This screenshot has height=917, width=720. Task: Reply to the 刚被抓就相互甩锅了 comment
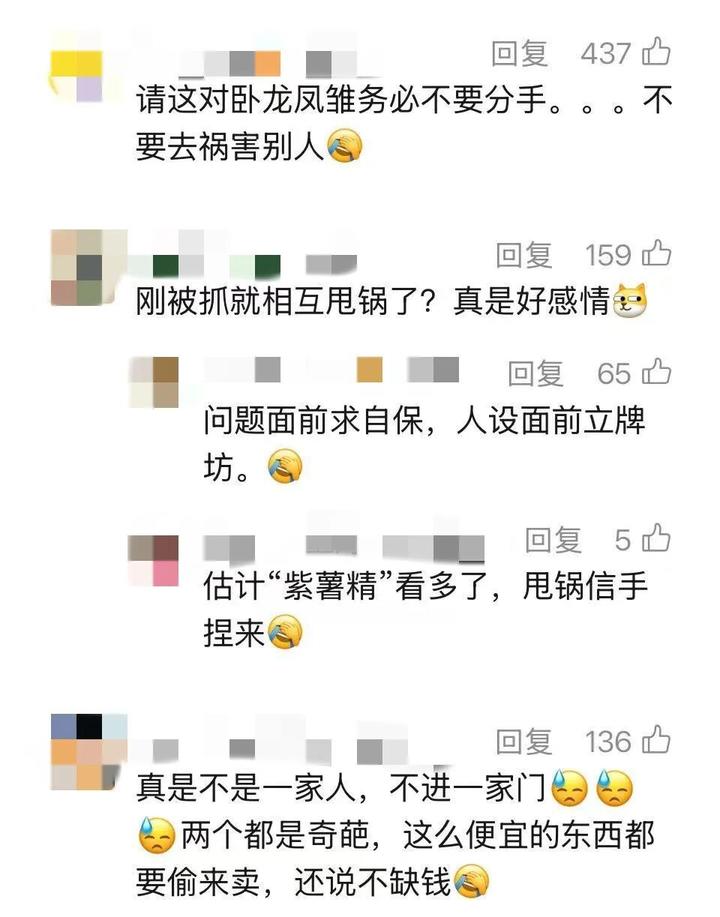pyautogui.click(x=525, y=255)
